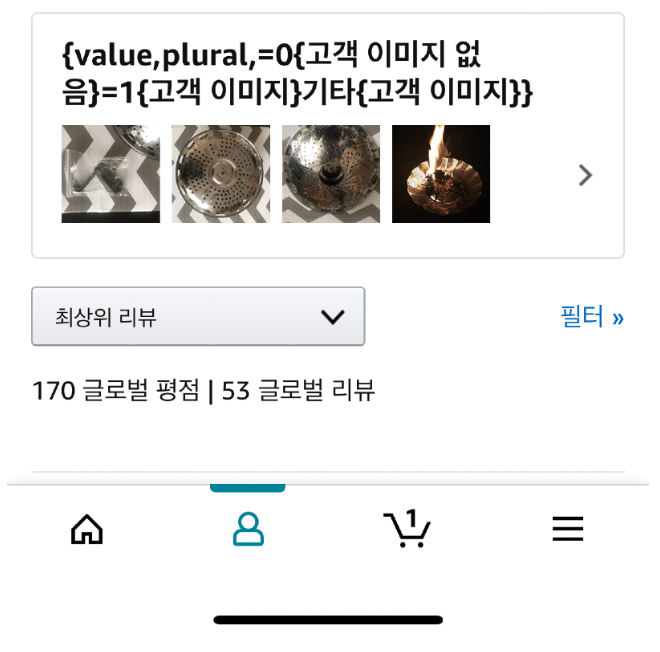Open the first customer image of the bagged parts
Viewport: 660px width, 652px height.
point(111,174)
